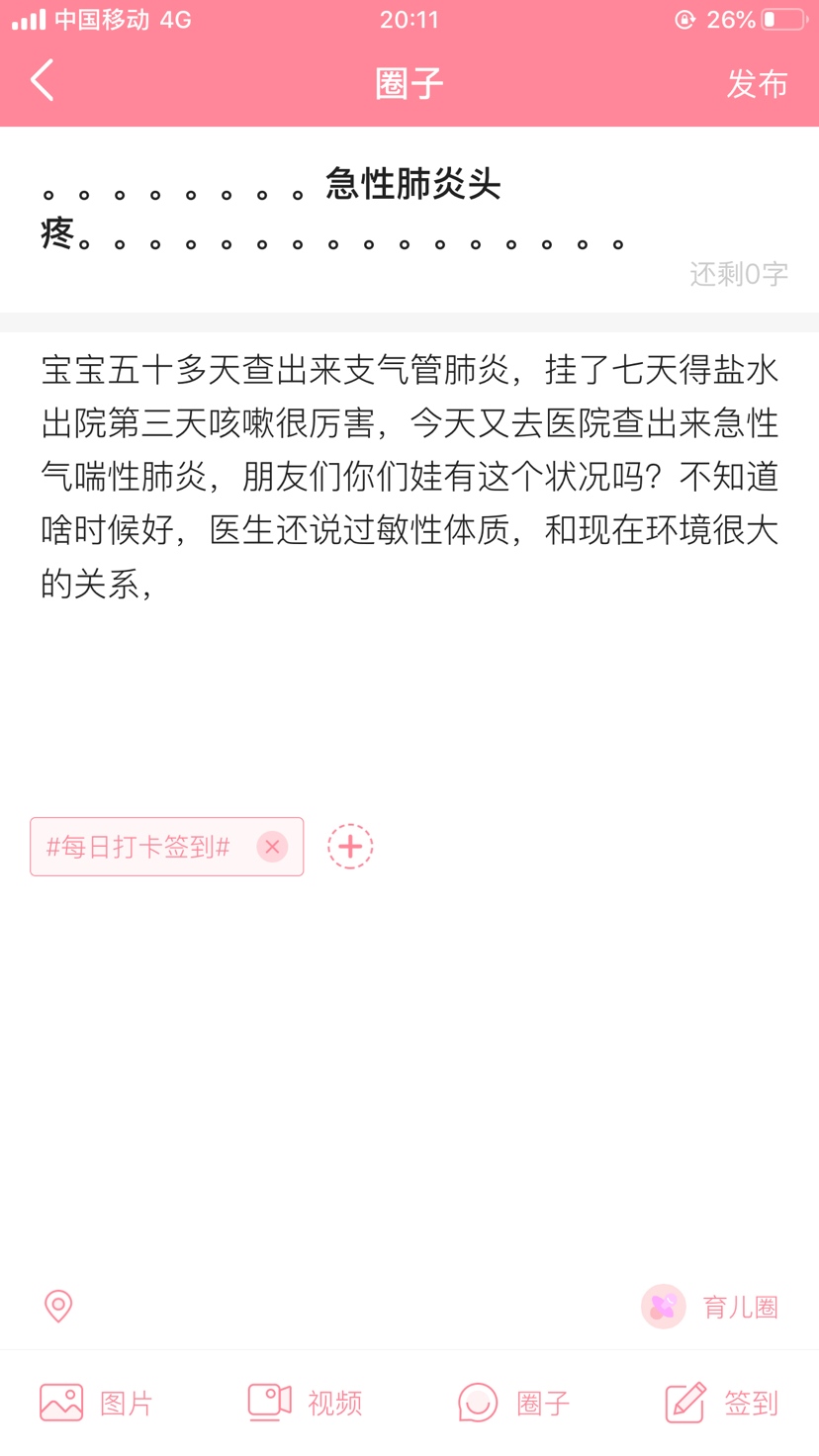819x1456 pixels.
Task: Edit the post title field
Action: [x=409, y=210]
